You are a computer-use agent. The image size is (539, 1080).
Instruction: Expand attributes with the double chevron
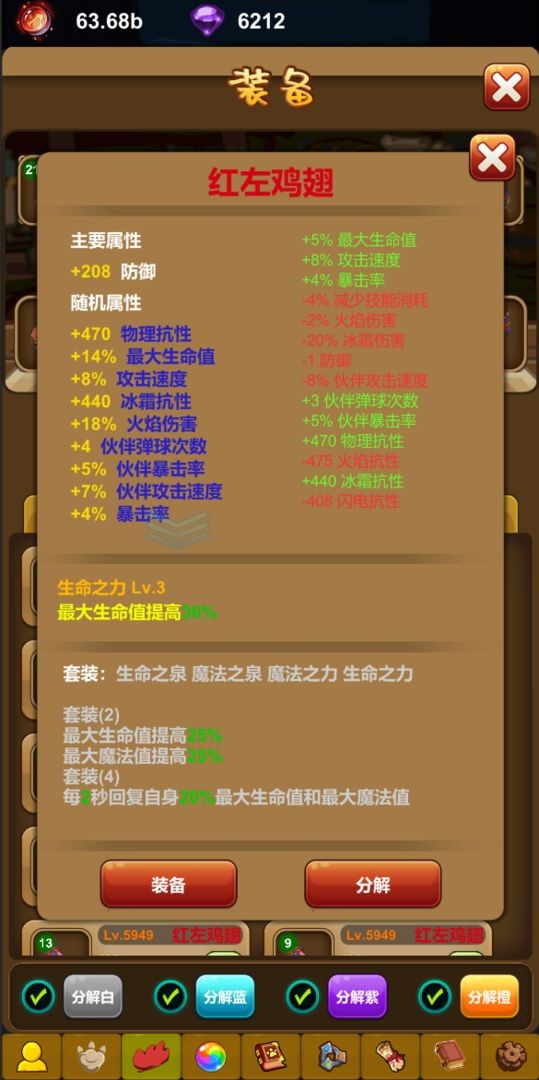pyautogui.click(x=178, y=530)
